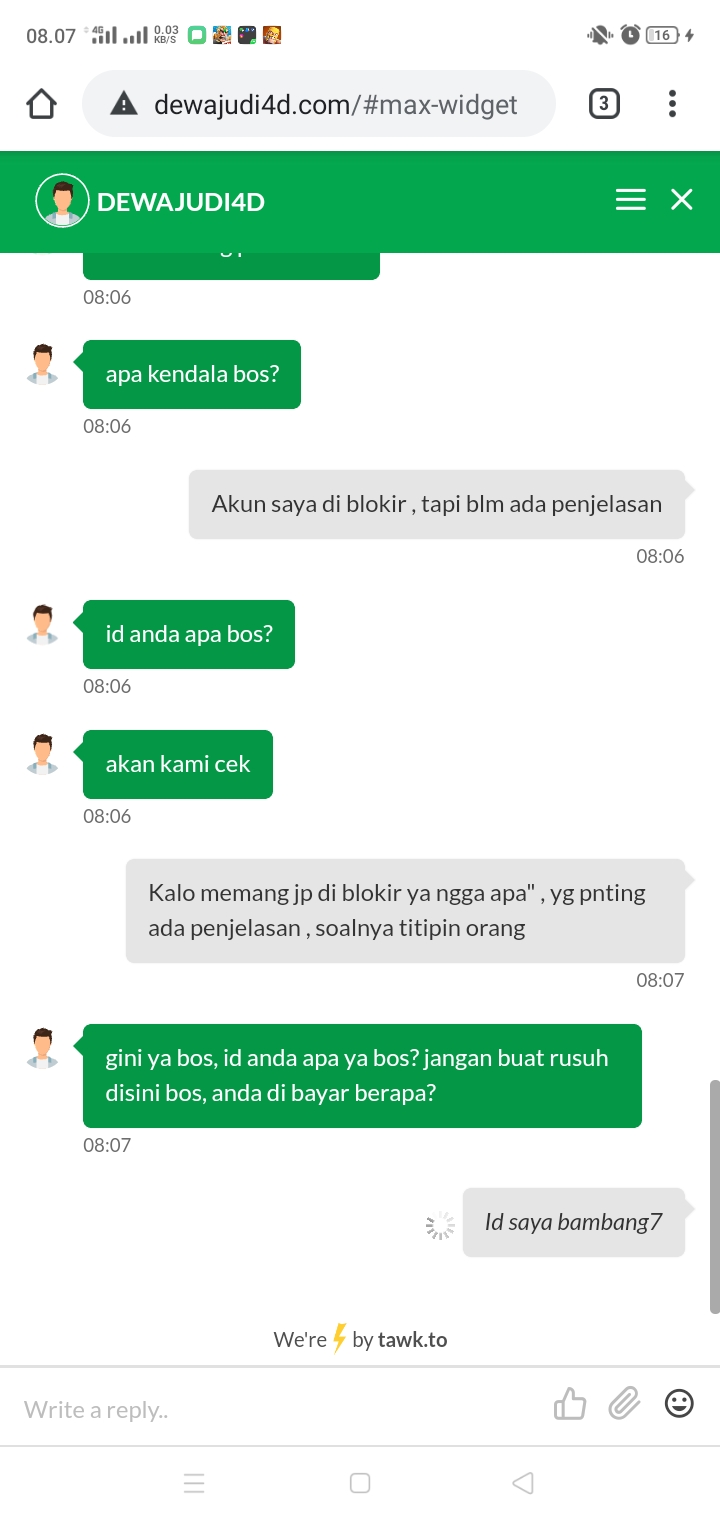The image size is (720, 1520).
Task: Rate the chat with thumbs up
Action: coord(570,1405)
